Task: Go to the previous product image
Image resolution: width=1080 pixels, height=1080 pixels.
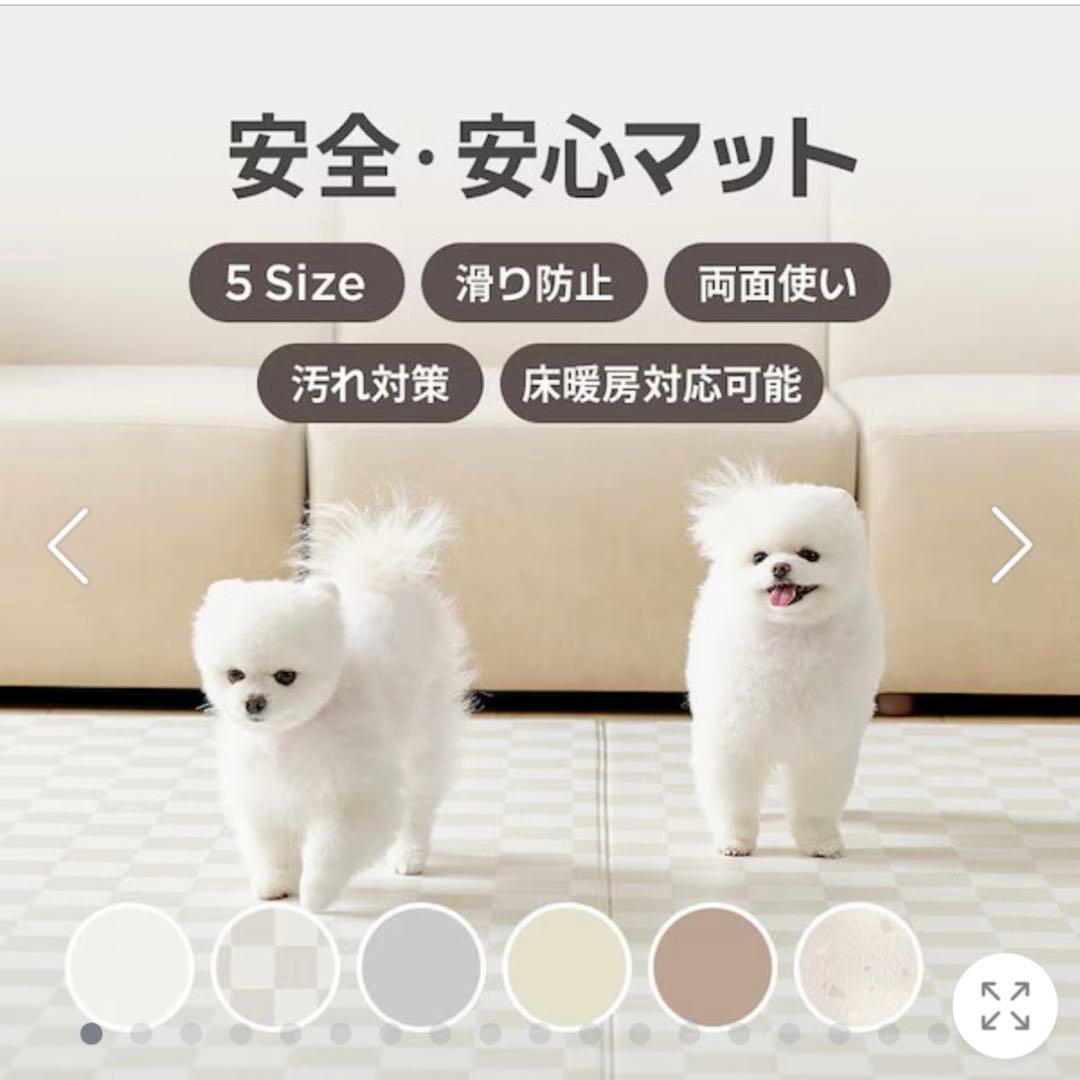Action: coord(68,546)
